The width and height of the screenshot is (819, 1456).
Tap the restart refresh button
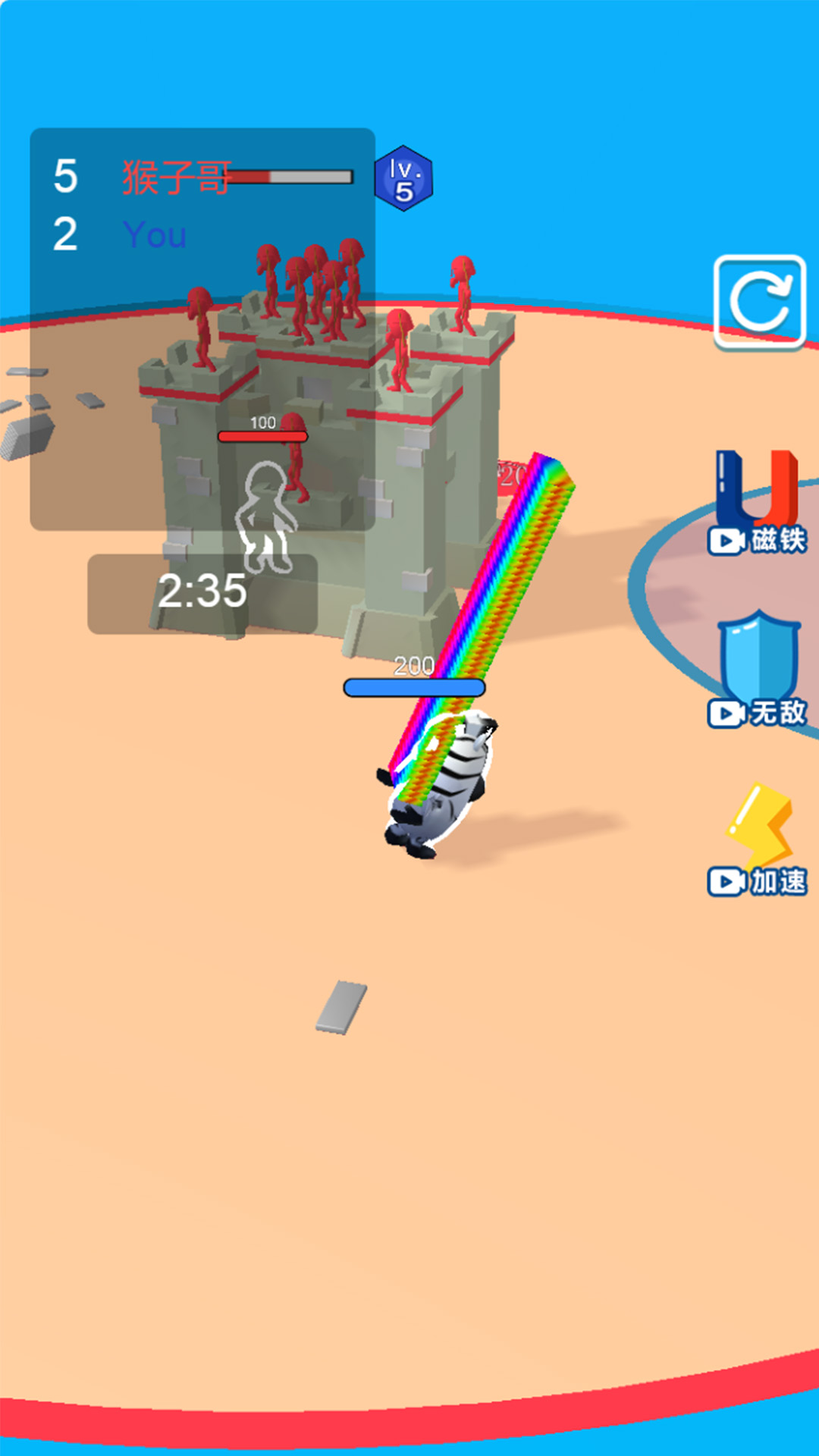[760, 303]
